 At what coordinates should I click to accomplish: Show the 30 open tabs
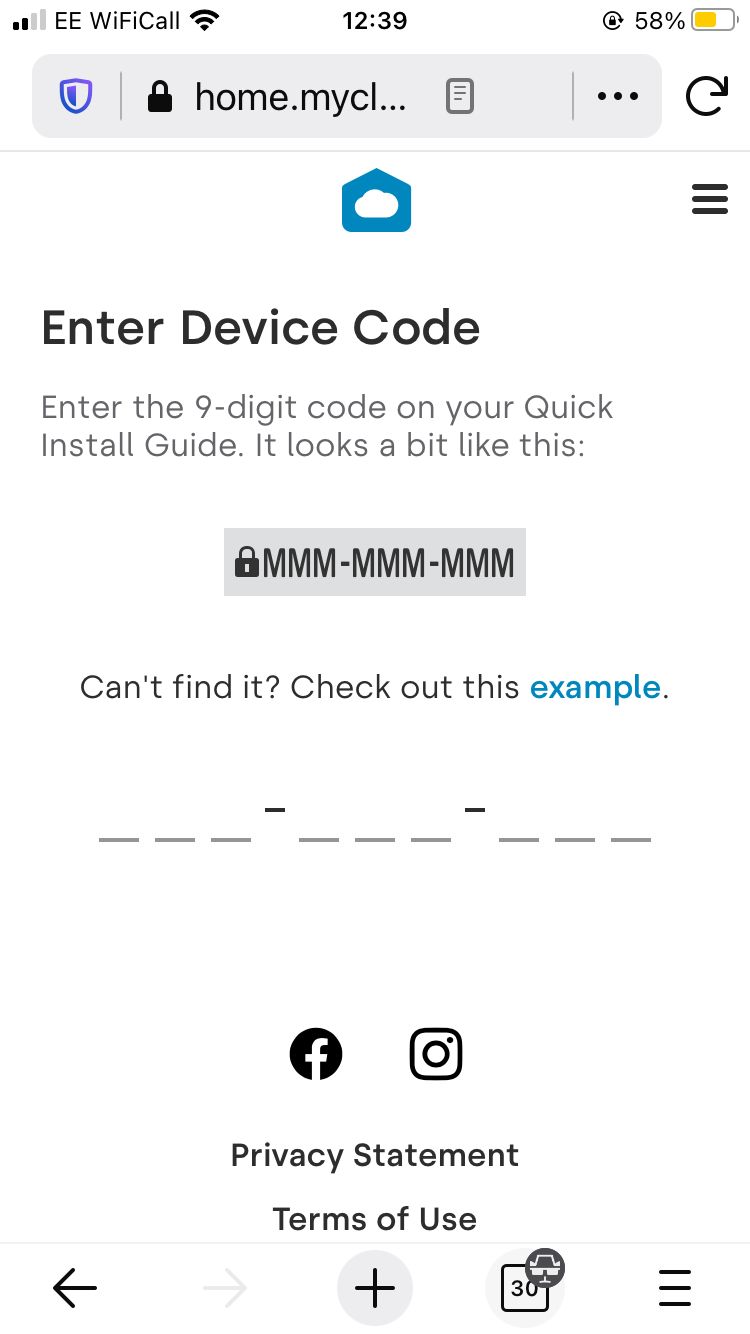point(526,1288)
